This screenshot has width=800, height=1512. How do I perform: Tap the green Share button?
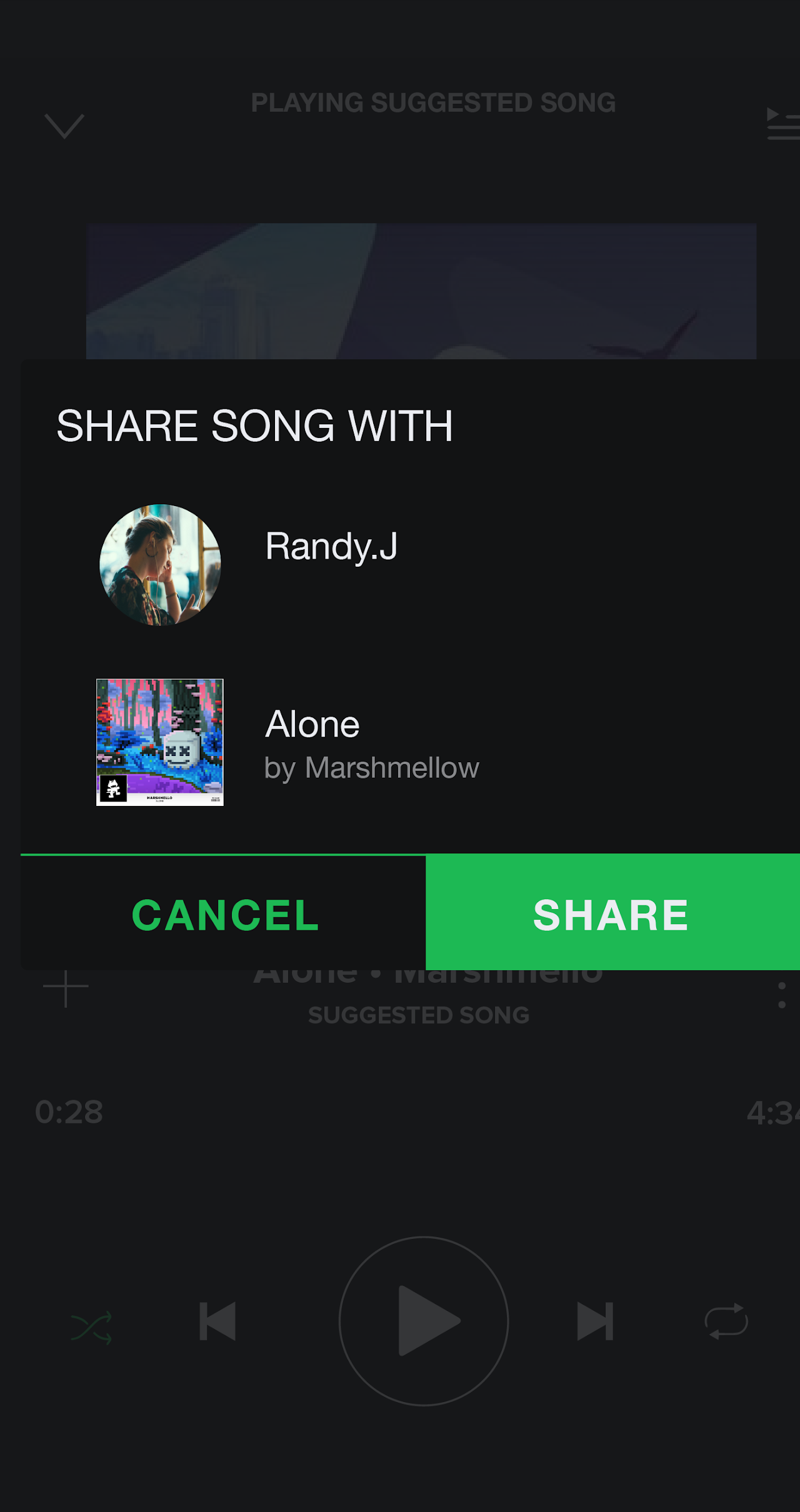612,913
